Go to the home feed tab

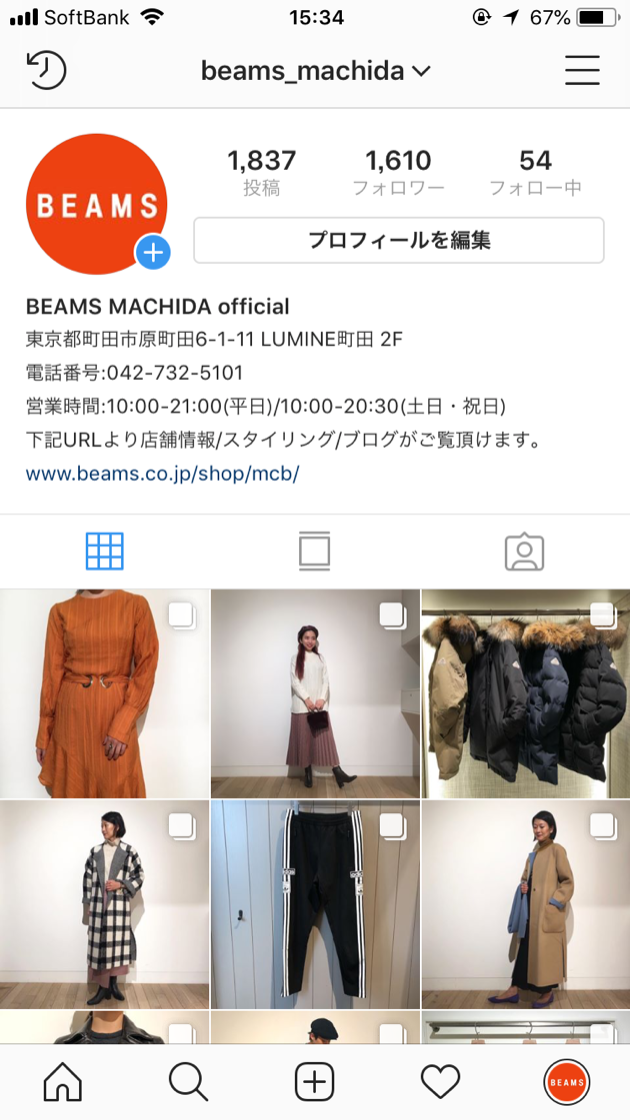point(63,1081)
